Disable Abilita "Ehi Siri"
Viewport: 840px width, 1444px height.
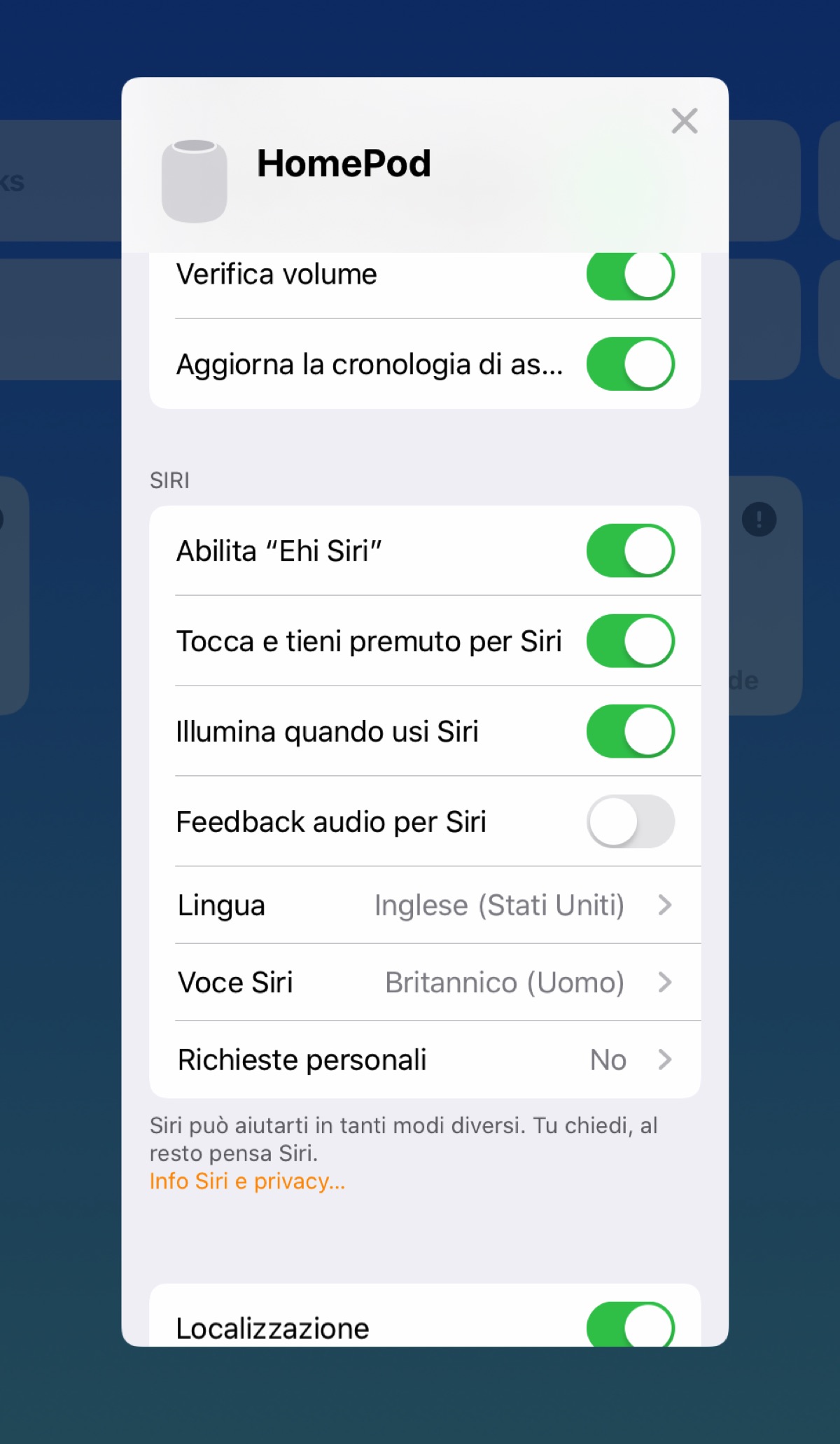point(630,551)
